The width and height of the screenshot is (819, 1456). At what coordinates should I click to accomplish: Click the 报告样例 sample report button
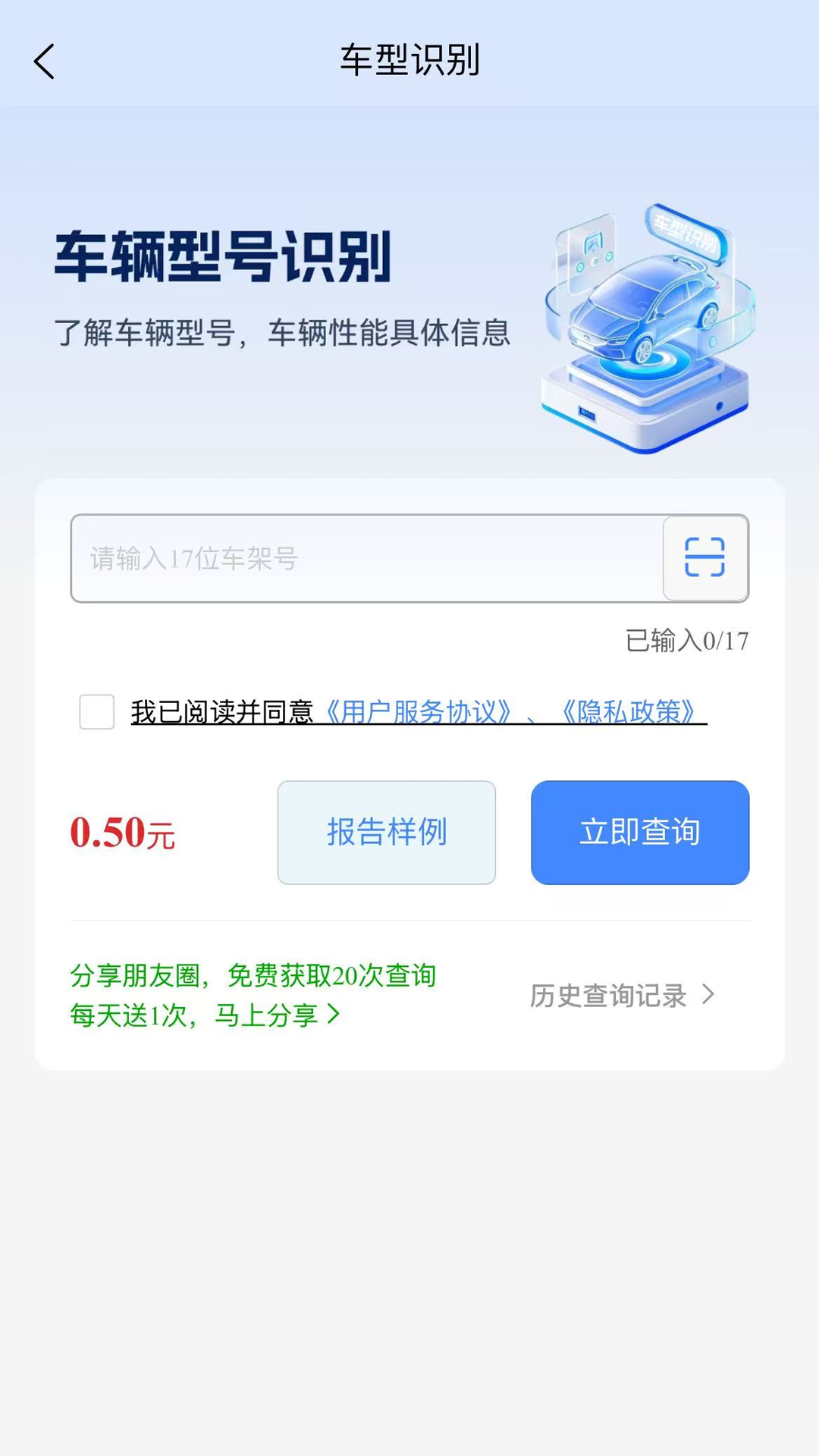click(x=386, y=832)
